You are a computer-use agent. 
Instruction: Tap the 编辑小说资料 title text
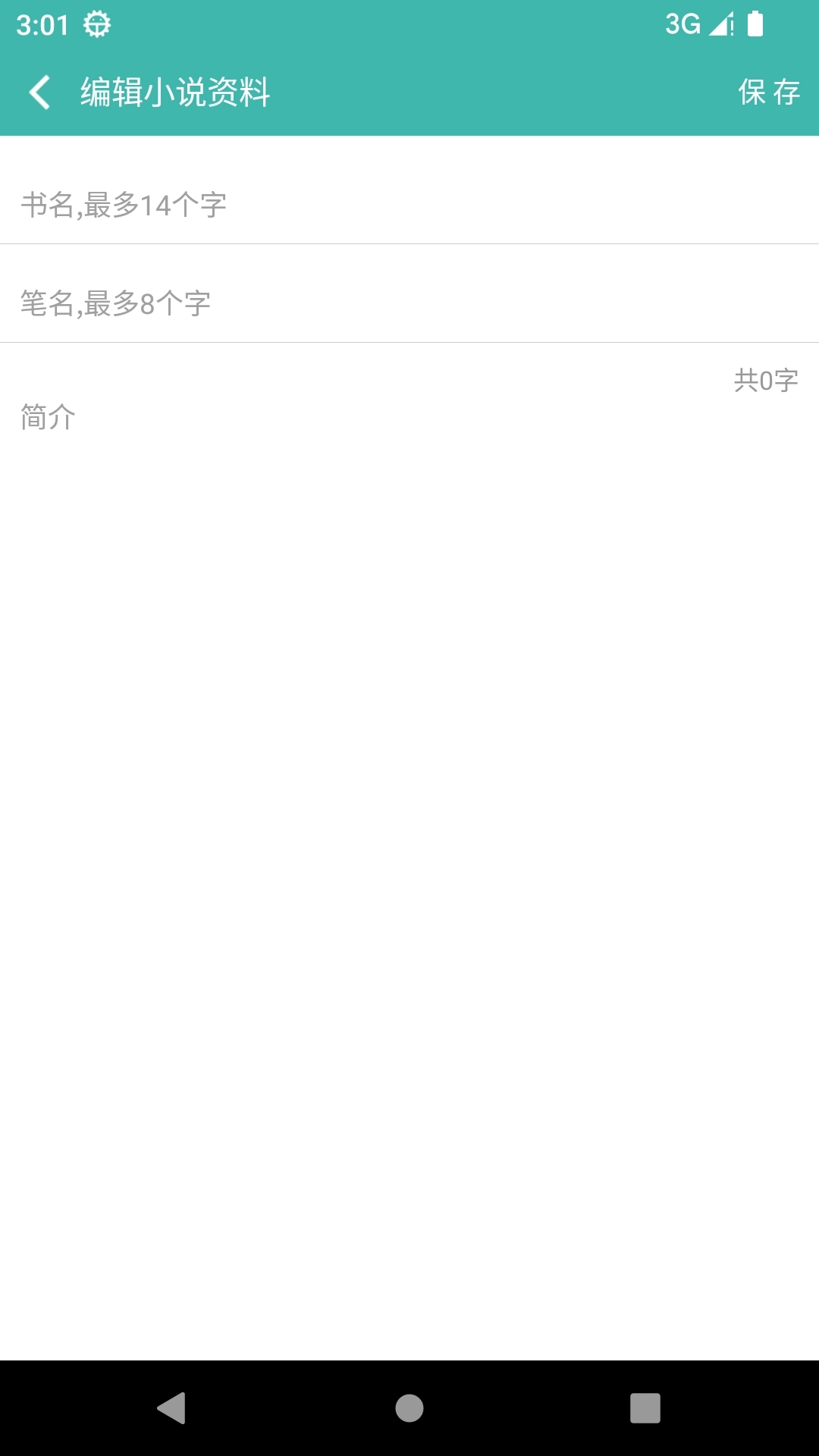coord(176,93)
